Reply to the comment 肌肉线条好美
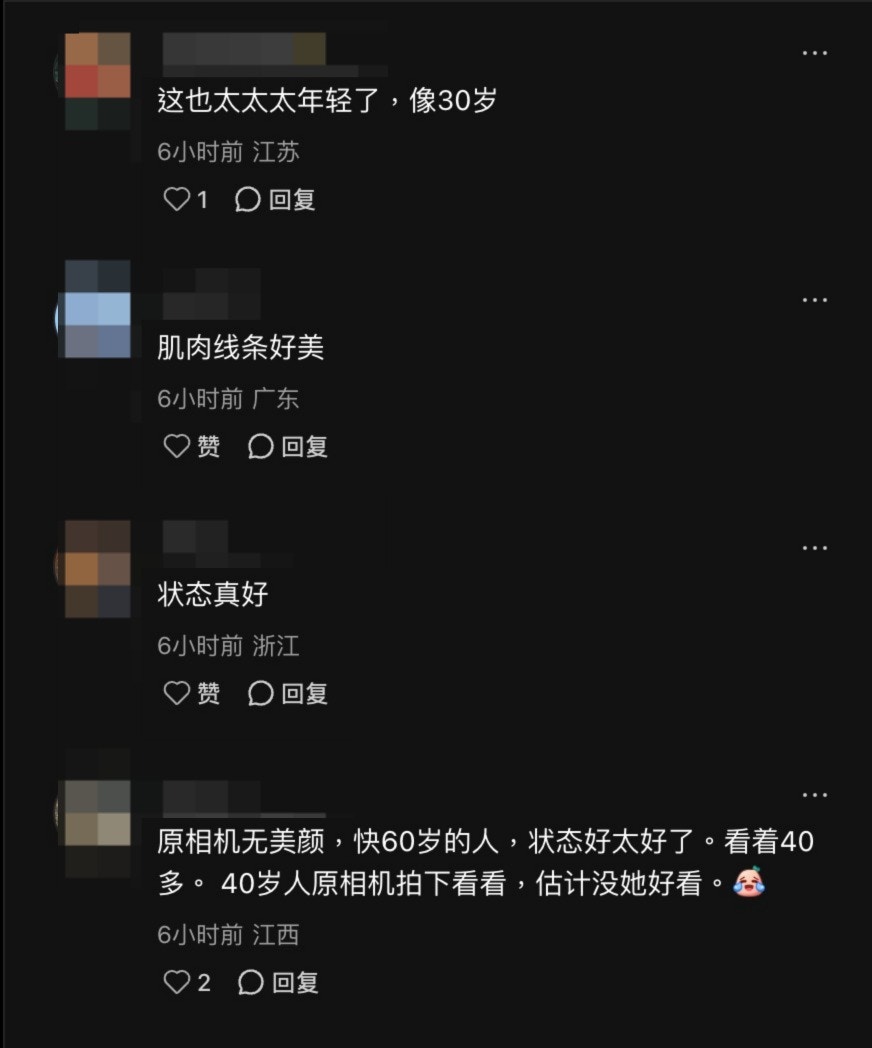The width and height of the screenshot is (872, 1048). [288, 446]
